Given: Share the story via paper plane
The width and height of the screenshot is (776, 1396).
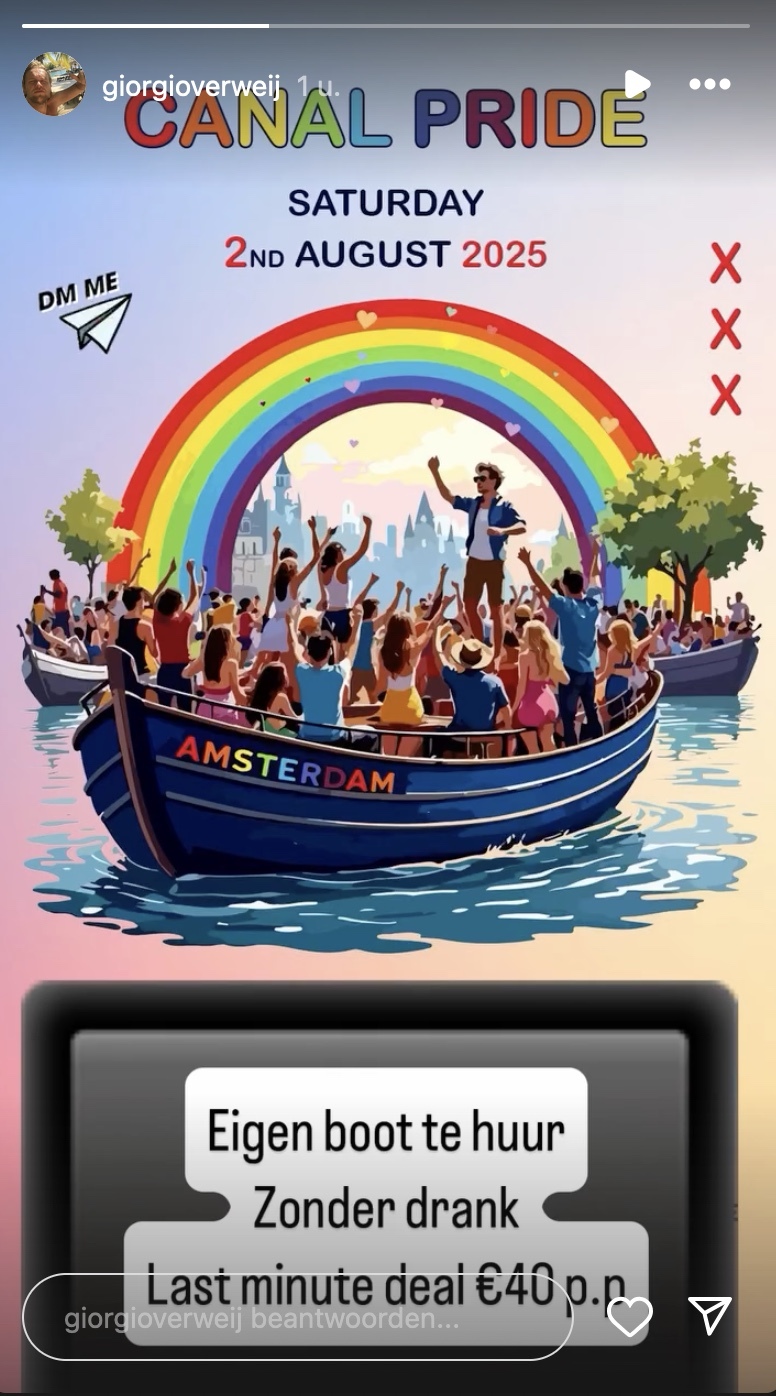Looking at the screenshot, I should click(x=710, y=1316).
